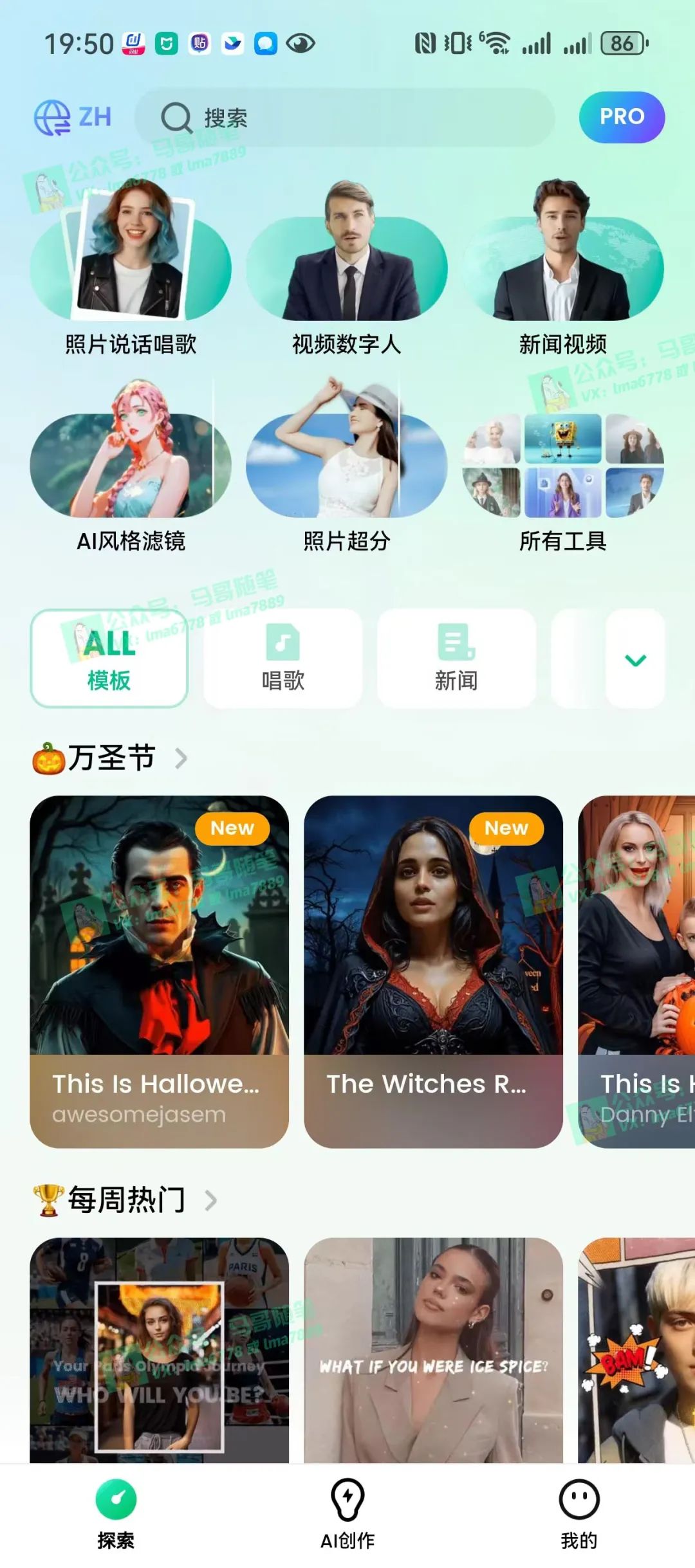The image size is (695, 1568).
Task: Open the 万圣节 section list
Action: (x=111, y=758)
